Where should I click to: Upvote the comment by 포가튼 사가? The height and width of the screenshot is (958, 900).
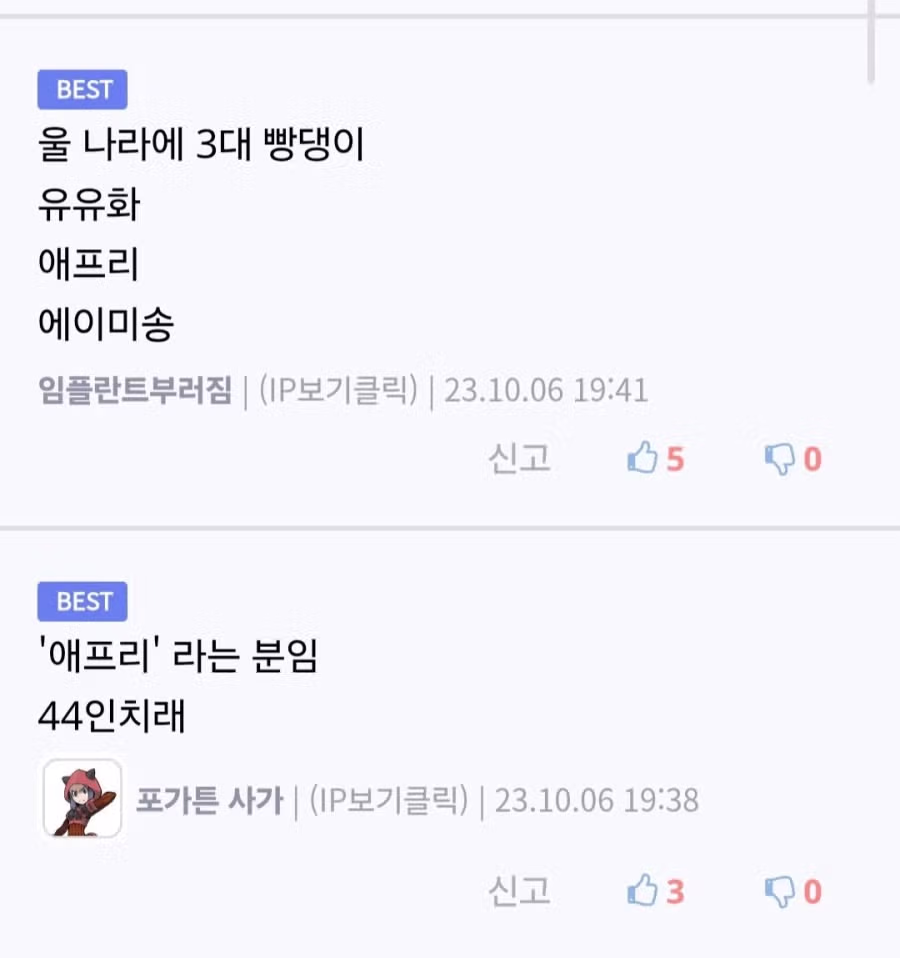pos(643,890)
